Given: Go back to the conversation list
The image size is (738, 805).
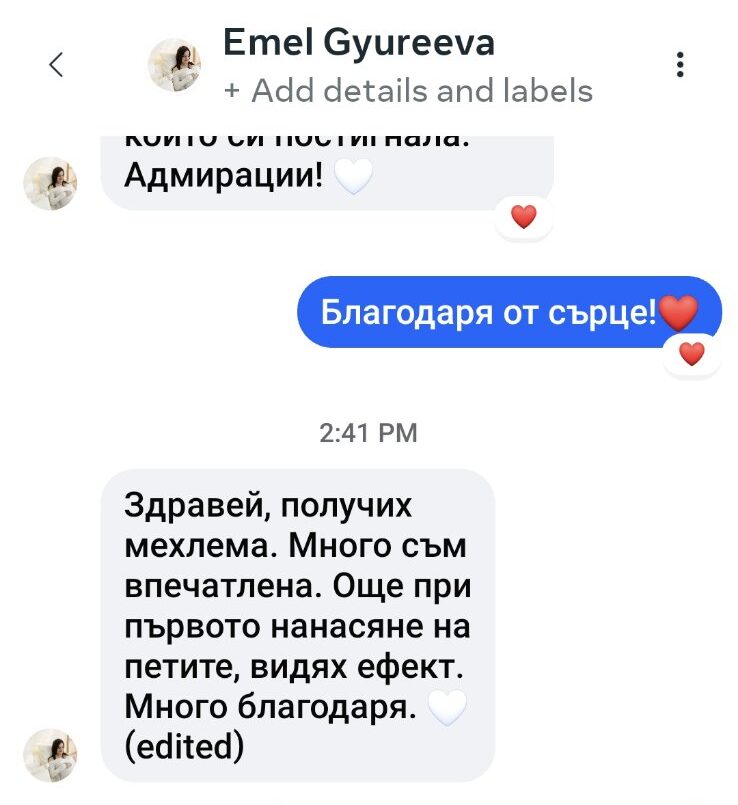Looking at the screenshot, I should tap(56, 66).
